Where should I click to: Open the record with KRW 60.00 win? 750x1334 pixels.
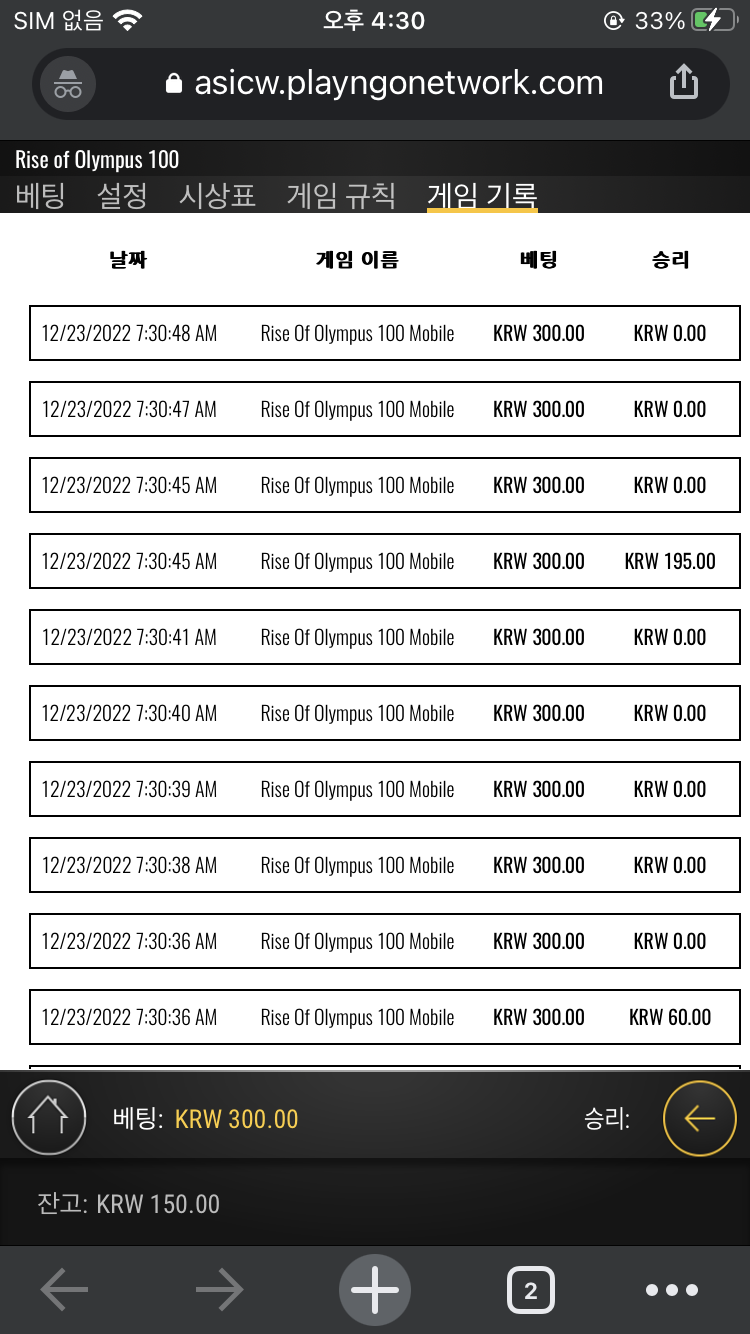385,1017
